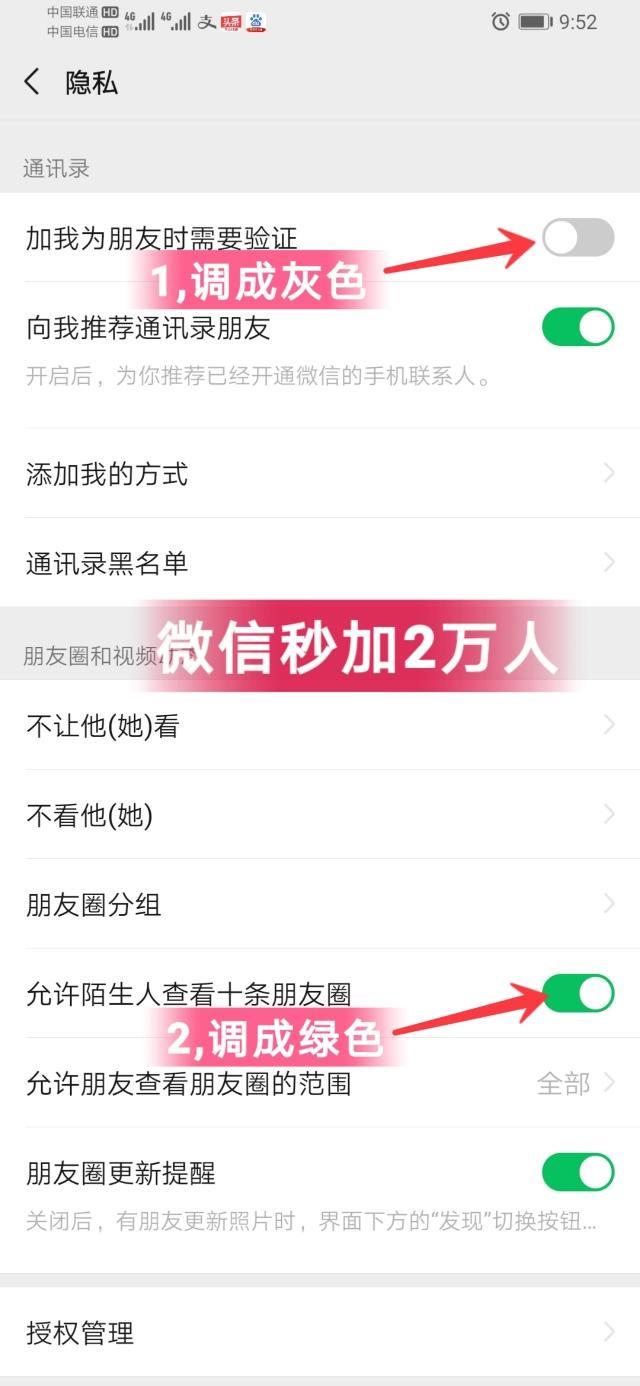This screenshot has height=1386, width=640.
Task: Open the 不让他(她)看 list
Action: 320,726
